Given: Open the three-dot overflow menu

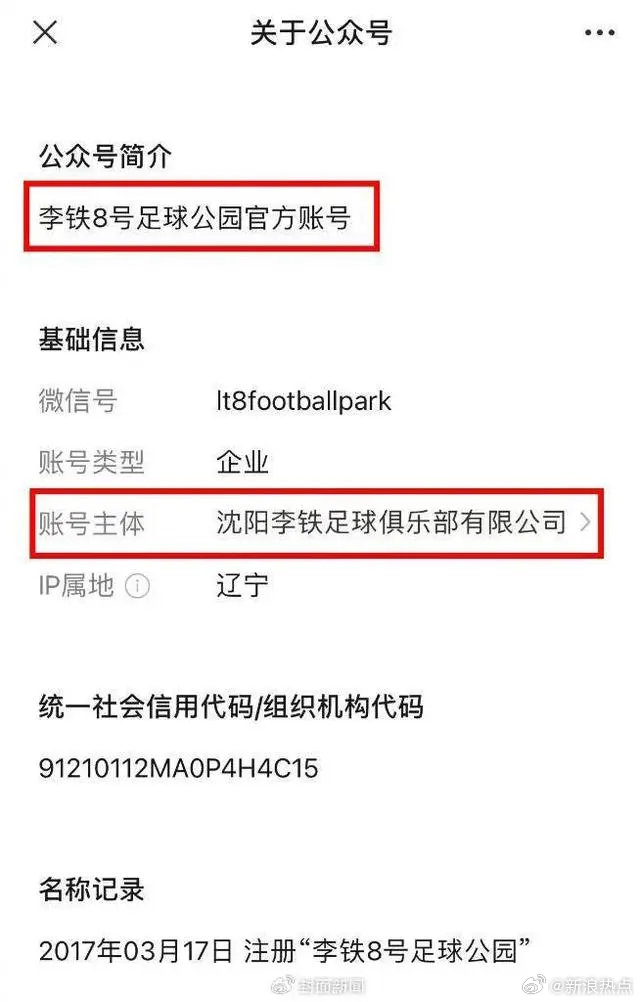Looking at the screenshot, I should [x=599, y=33].
